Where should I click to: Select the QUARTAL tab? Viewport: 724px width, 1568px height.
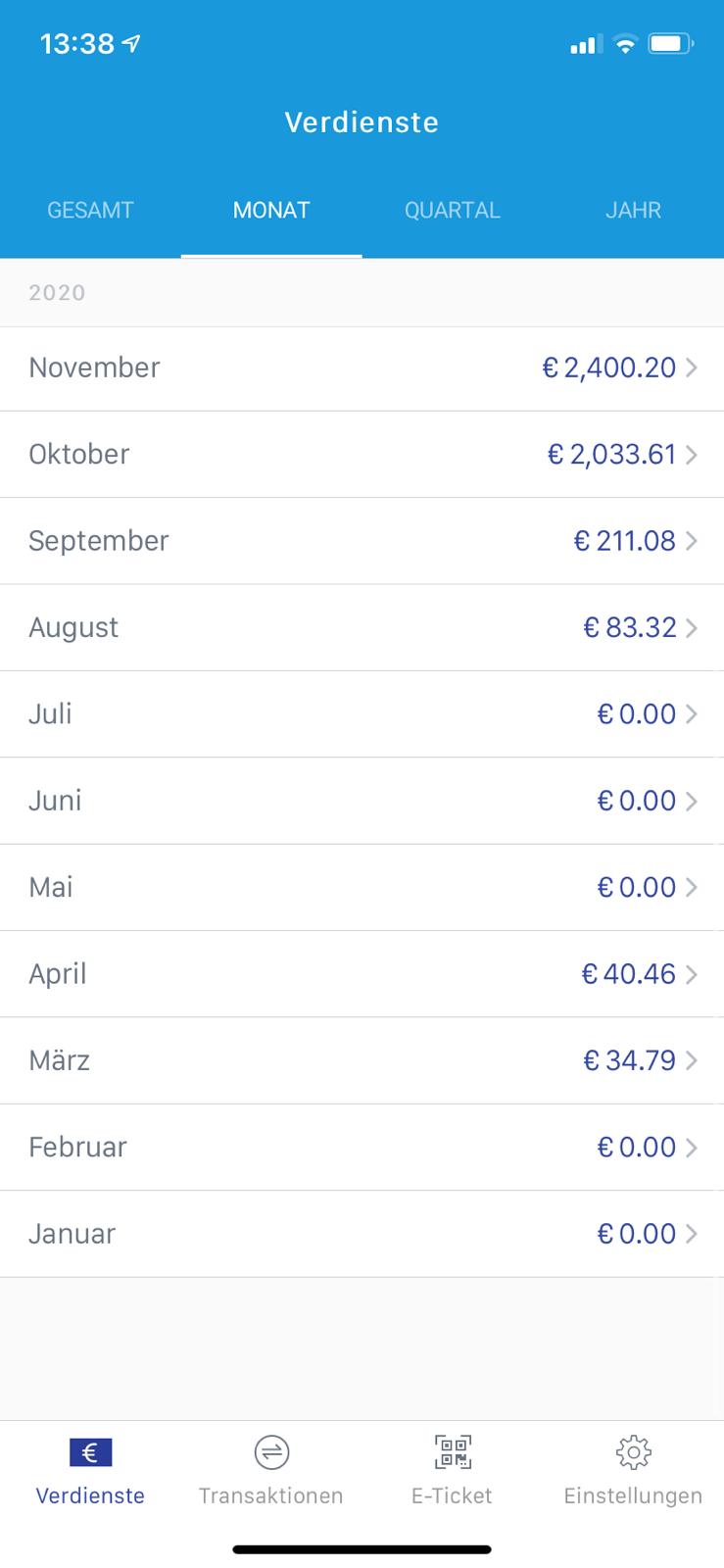pyautogui.click(x=453, y=211)
